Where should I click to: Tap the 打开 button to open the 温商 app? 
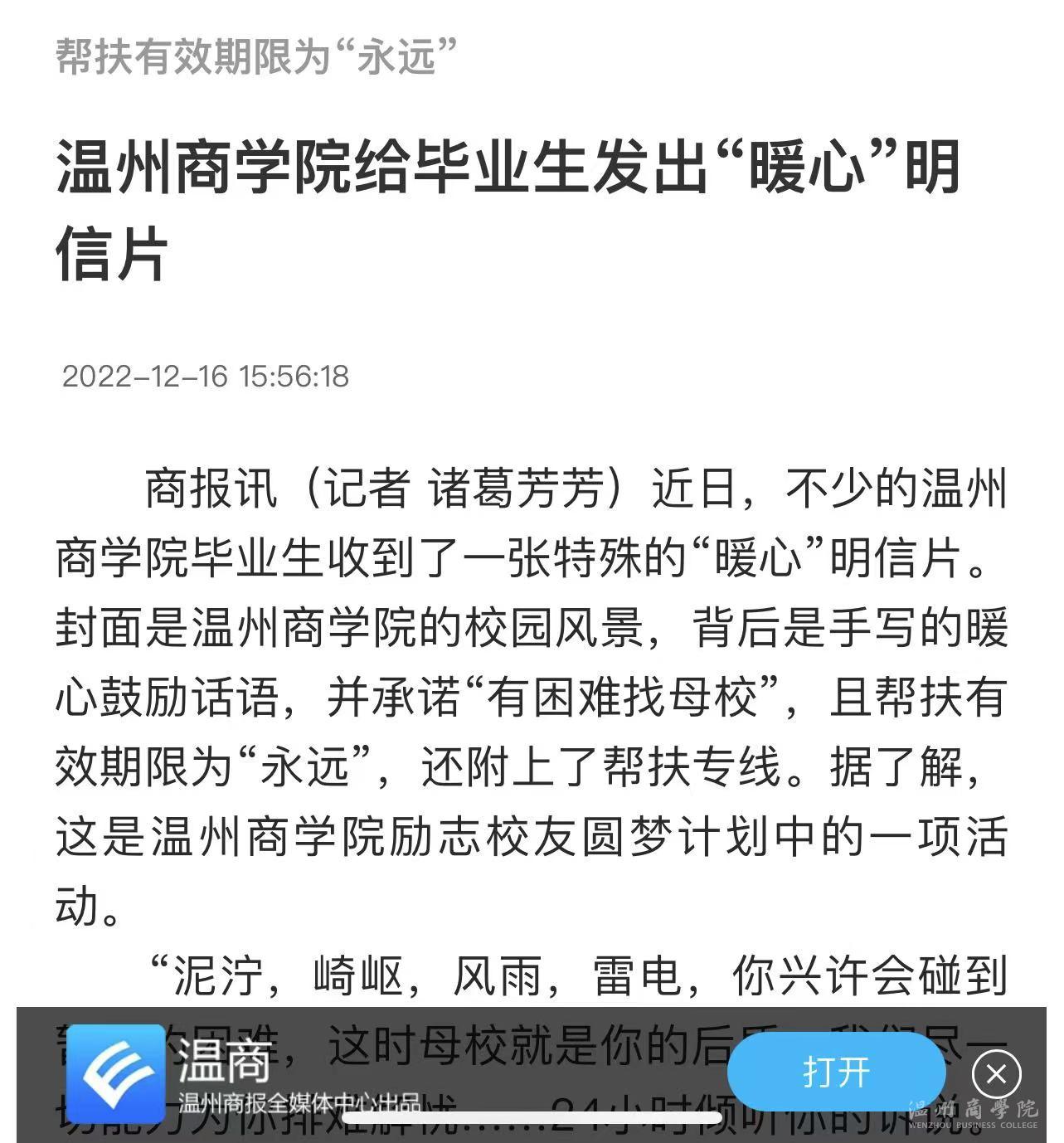836,1072
